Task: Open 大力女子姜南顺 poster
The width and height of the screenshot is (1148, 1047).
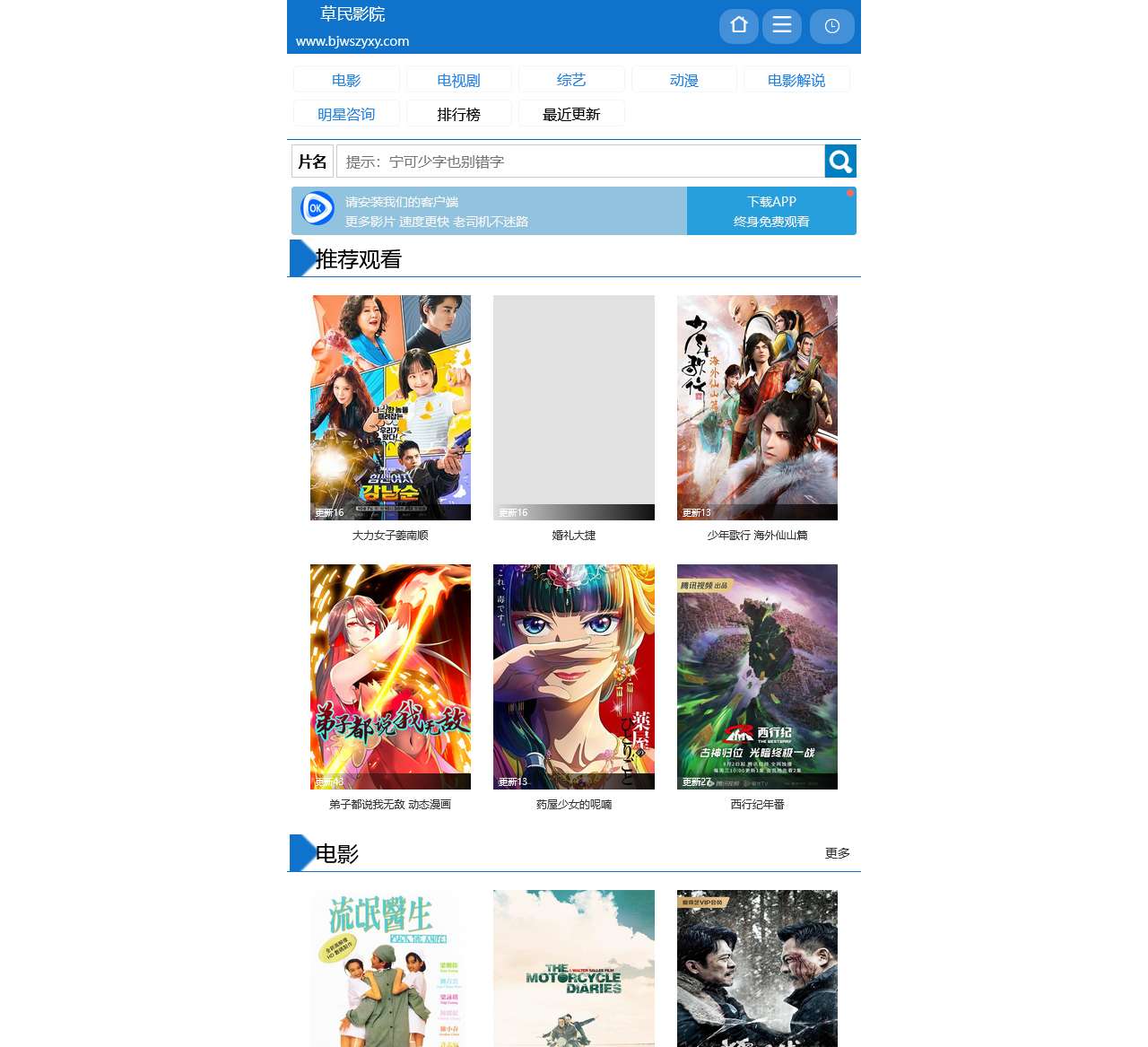Action: [390, 407]
